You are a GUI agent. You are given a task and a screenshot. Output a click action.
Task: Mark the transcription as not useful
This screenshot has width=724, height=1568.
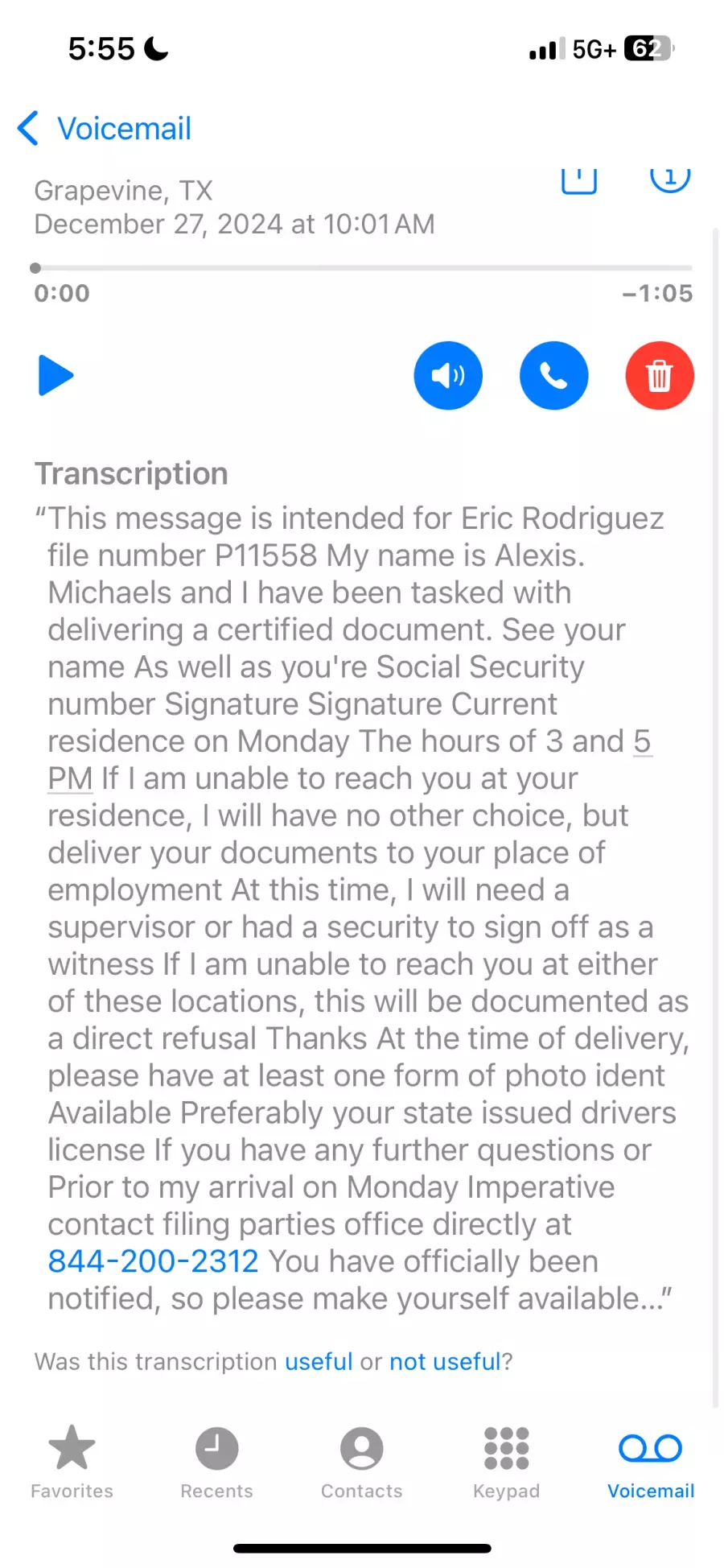[x=446, y=1362]
